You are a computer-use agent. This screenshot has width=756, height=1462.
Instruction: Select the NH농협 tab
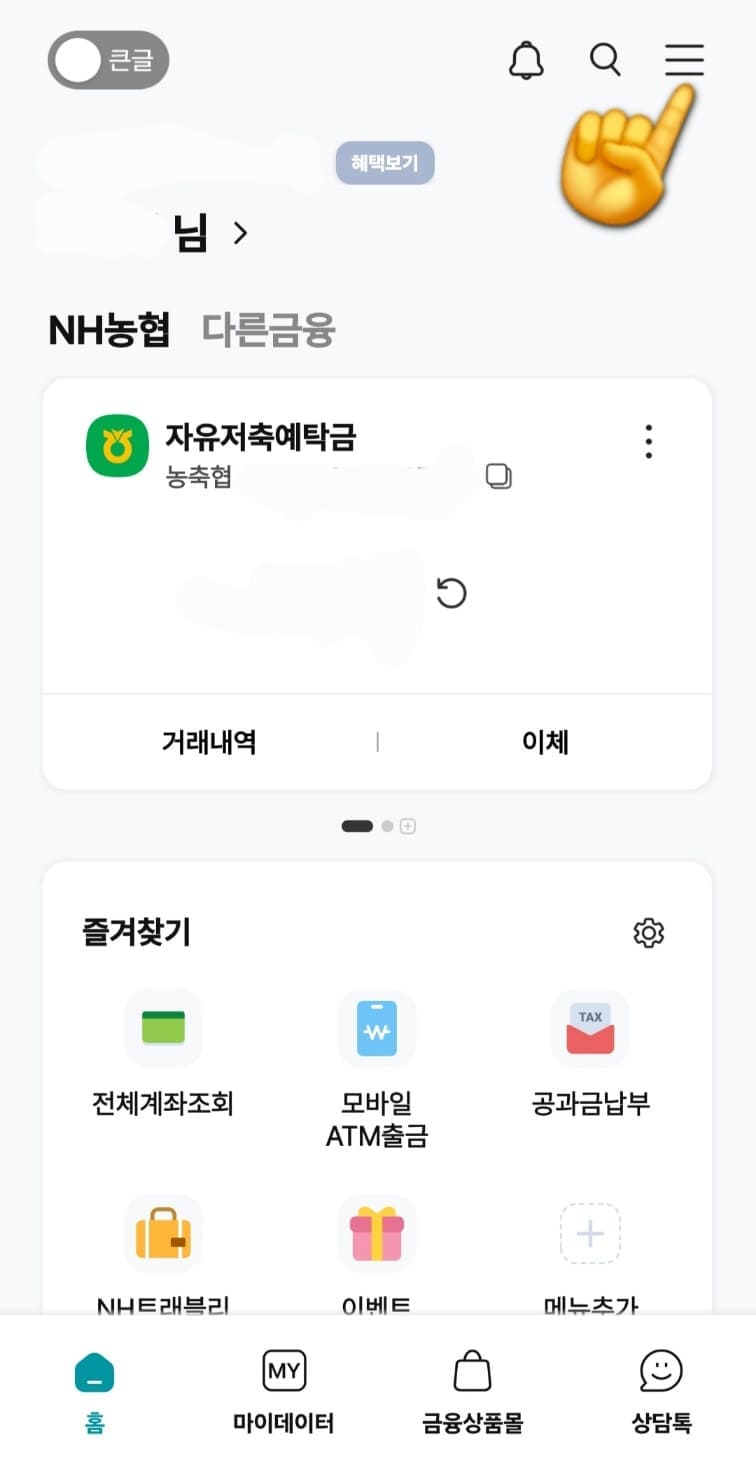coord(108,330)
